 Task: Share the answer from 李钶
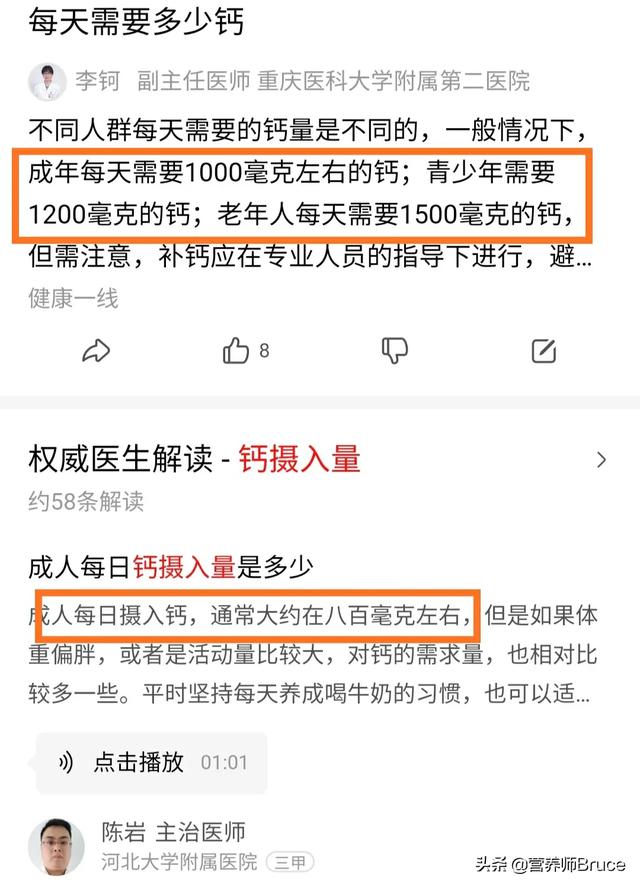pos(96,350)
